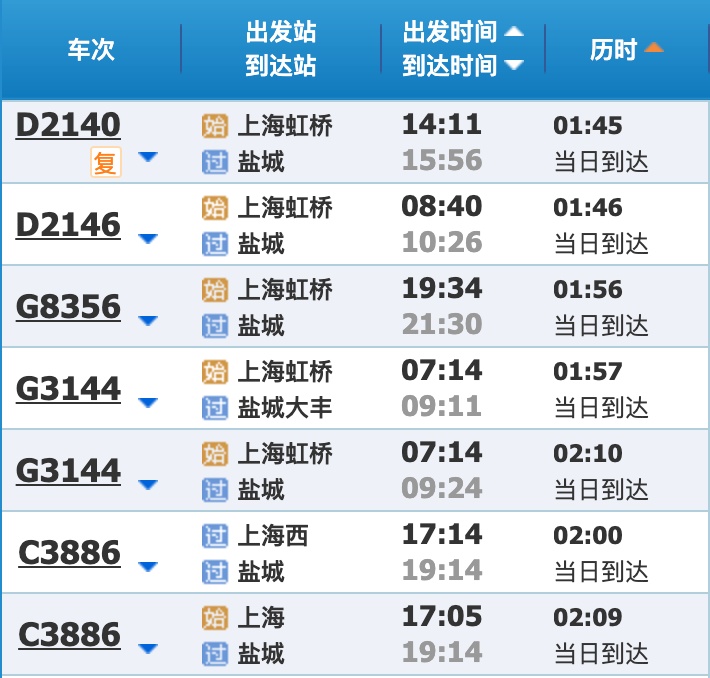Image resolution: width=710 pixels, height=678 pixels.
Task: Open train D2146 details link
Action: [x=68, y=225]
